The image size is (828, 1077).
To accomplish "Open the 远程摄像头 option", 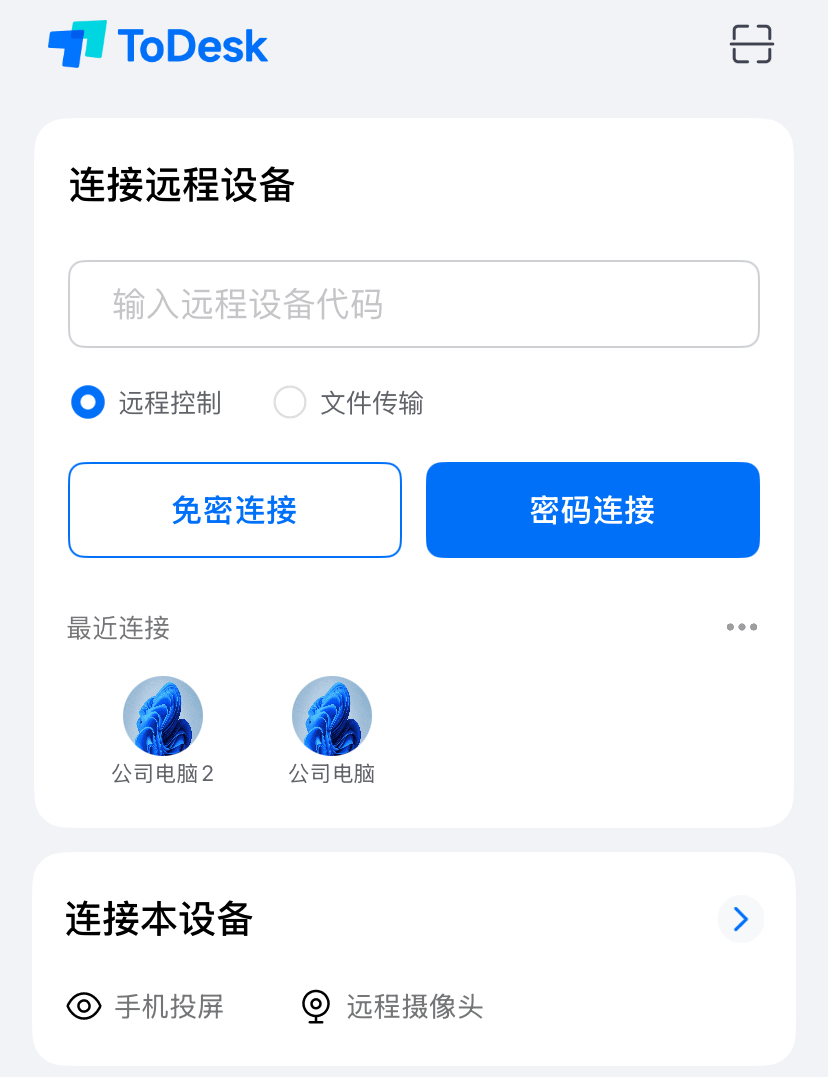I will (392, 1006).
